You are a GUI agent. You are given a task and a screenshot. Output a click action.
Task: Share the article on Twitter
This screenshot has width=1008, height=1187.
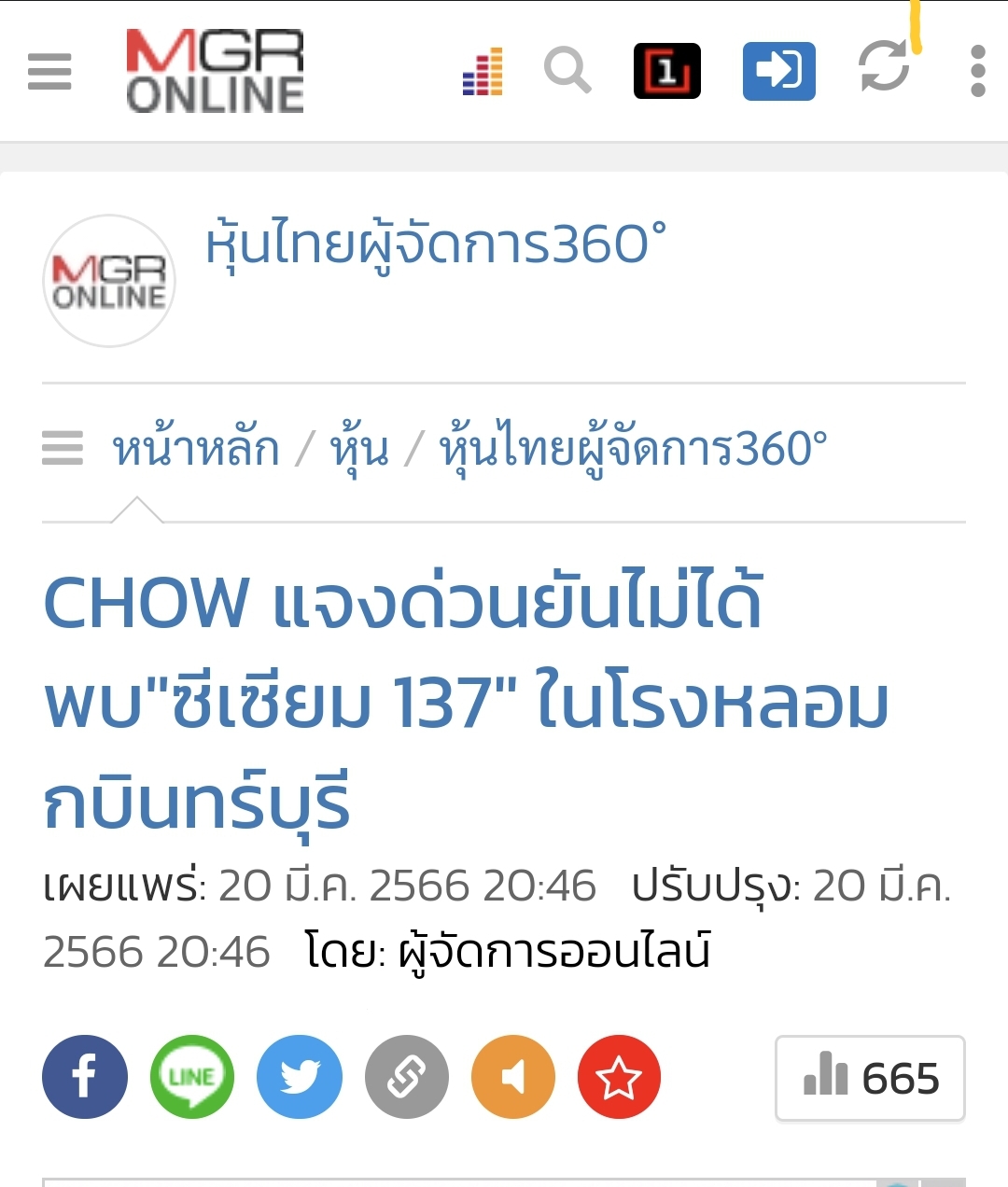300,1077
